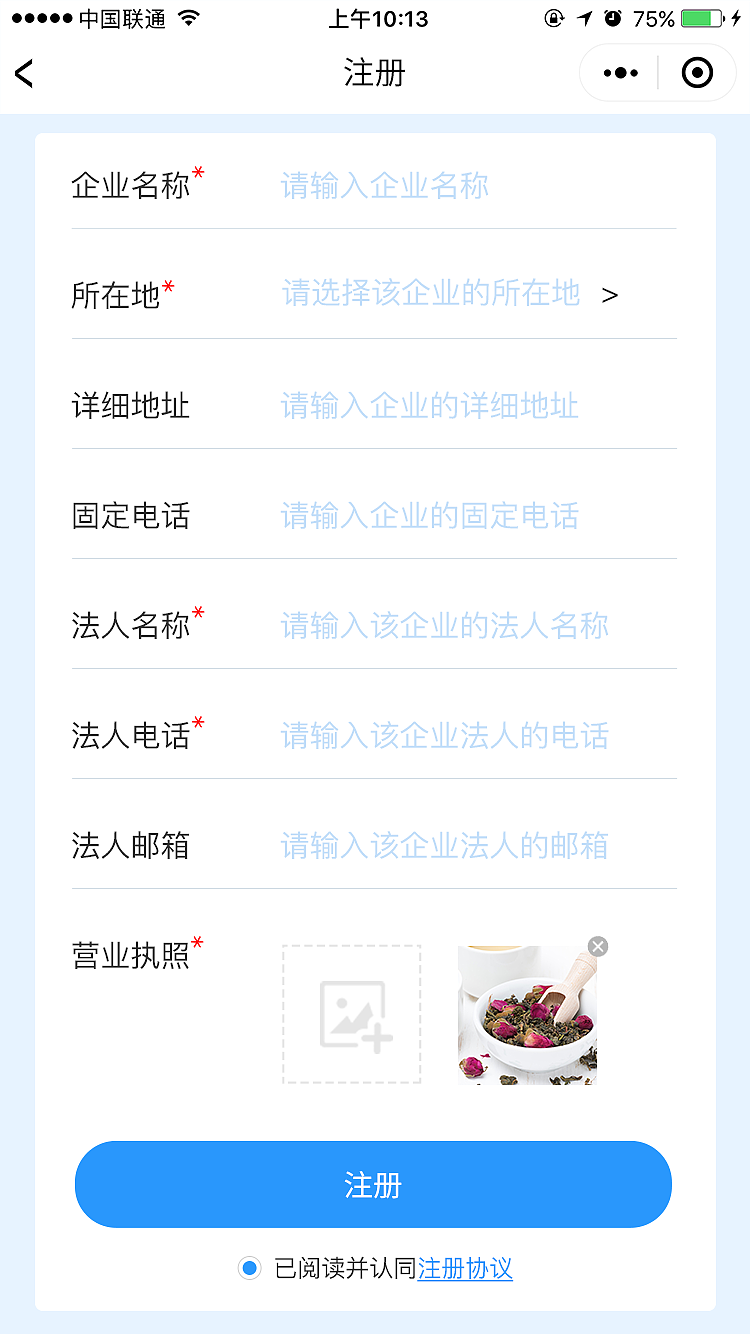Screen dimensions: 750x1334
Task: Tap the location arrow icon in the status bar
Action: [584, 17]
